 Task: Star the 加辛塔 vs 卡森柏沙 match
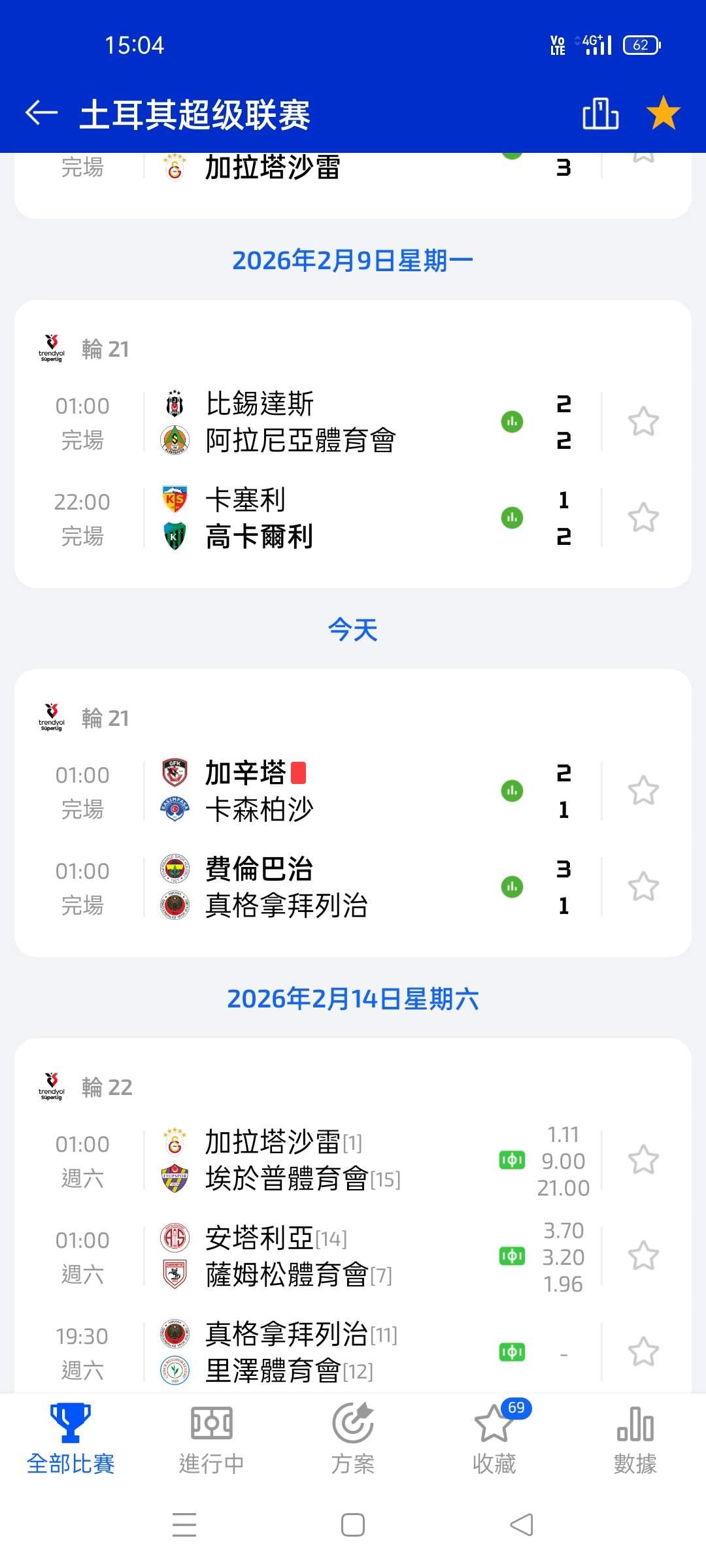[643, 791]
